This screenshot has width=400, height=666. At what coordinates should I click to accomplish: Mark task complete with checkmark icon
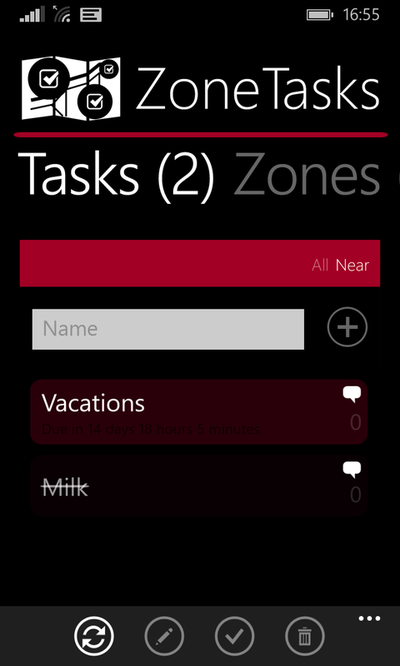point(234,636)
